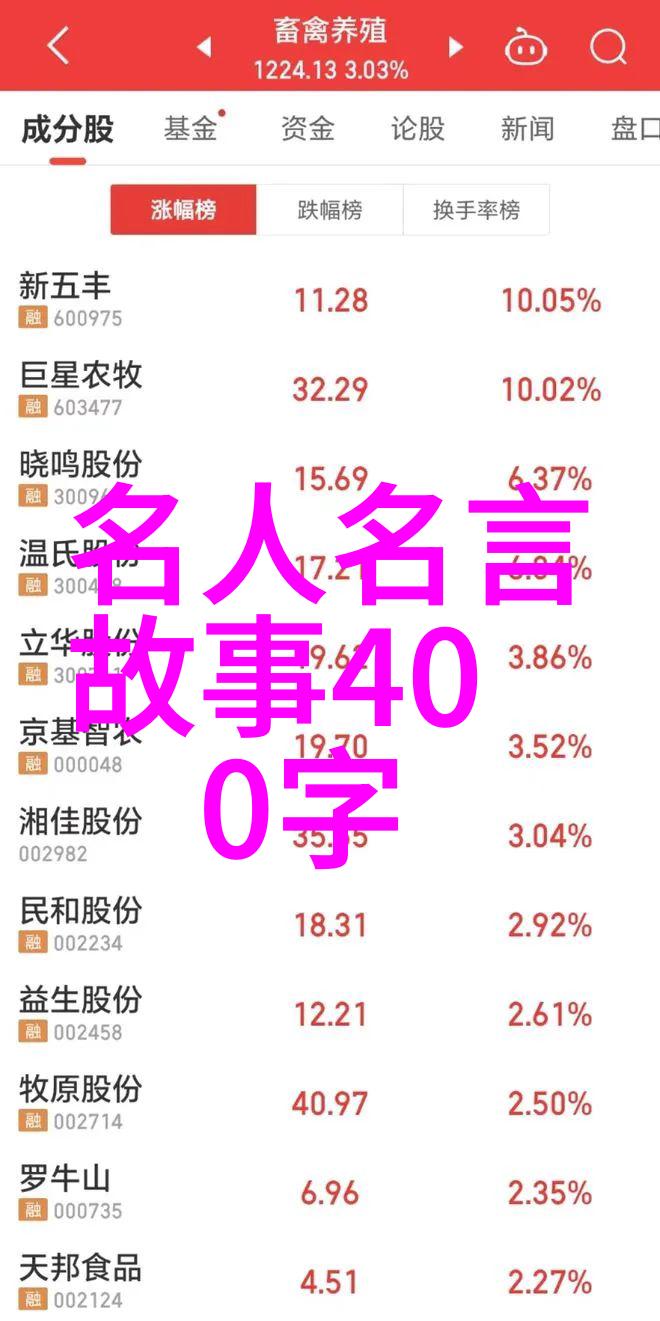
Task: Open the 论股 tab
Action: pyautogui.click(x=417, y=129)
